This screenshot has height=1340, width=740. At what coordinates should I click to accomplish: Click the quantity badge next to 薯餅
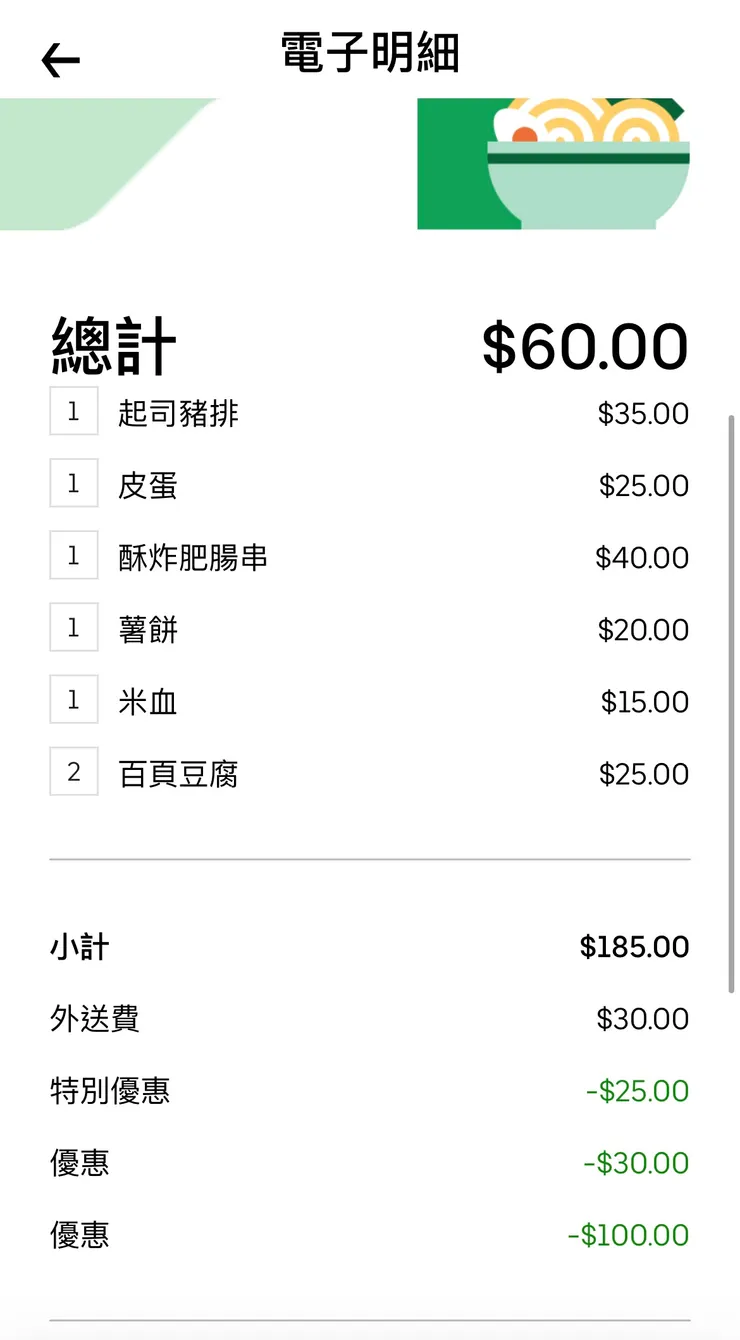(73, 627)
